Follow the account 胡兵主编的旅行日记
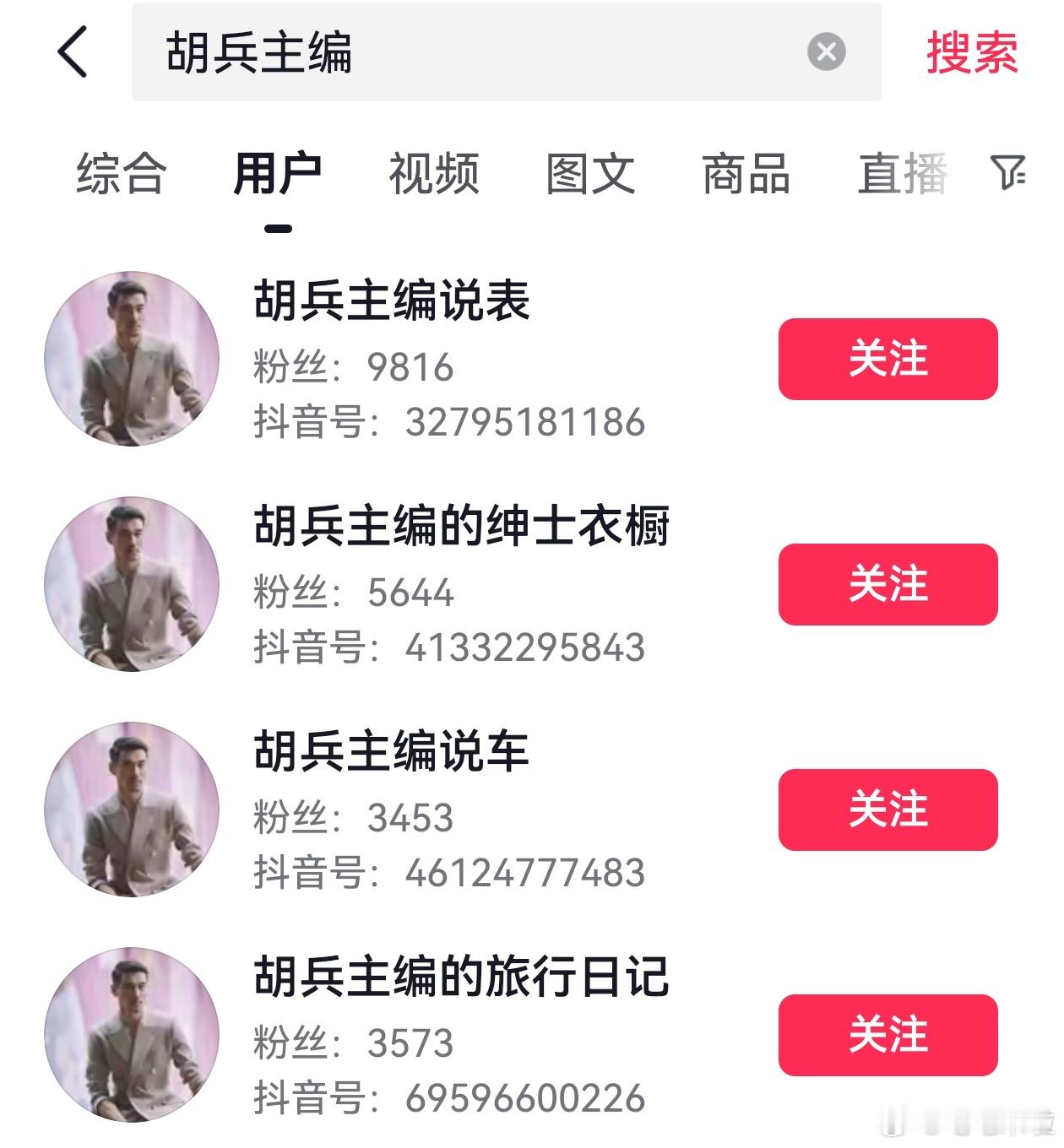 [x=888, y=1035]
